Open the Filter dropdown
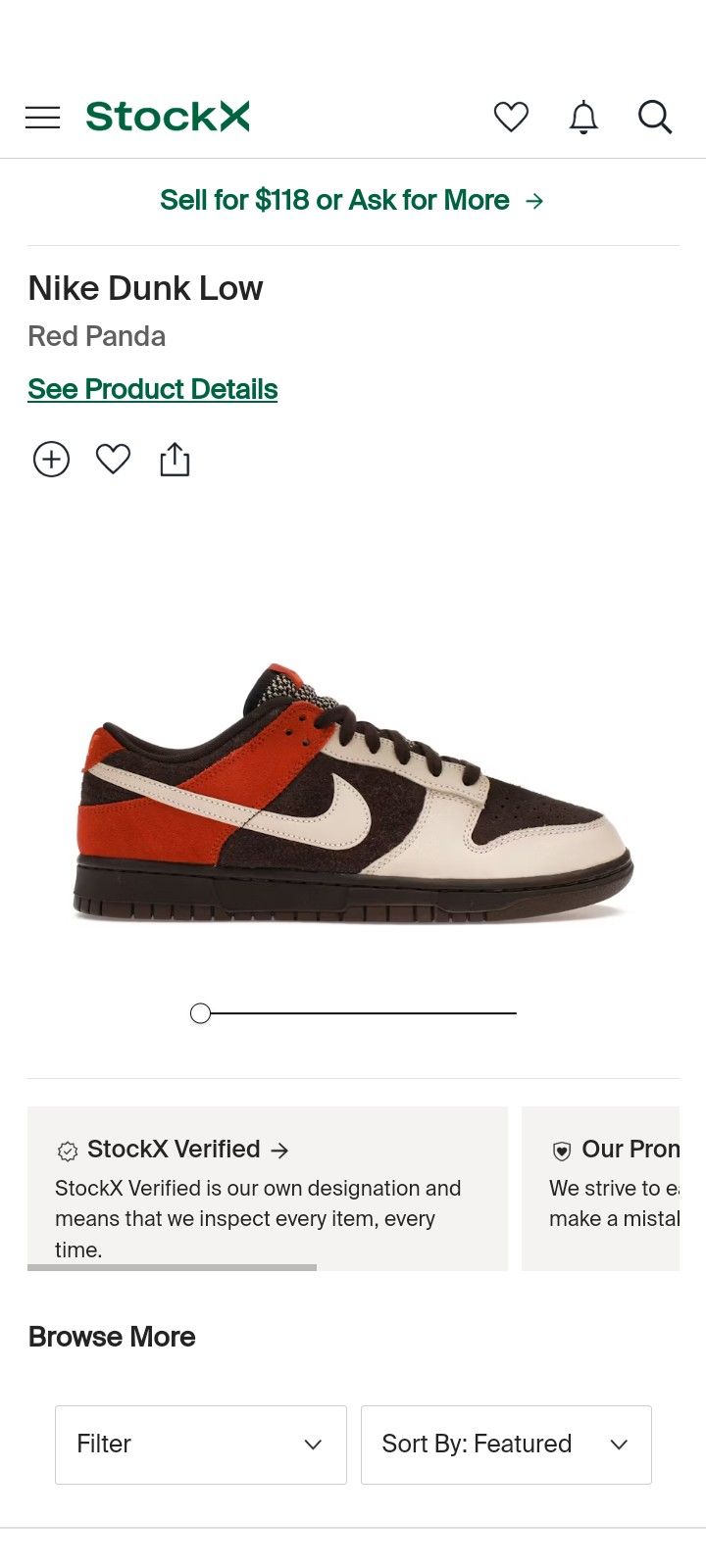 click(200, 1445)
